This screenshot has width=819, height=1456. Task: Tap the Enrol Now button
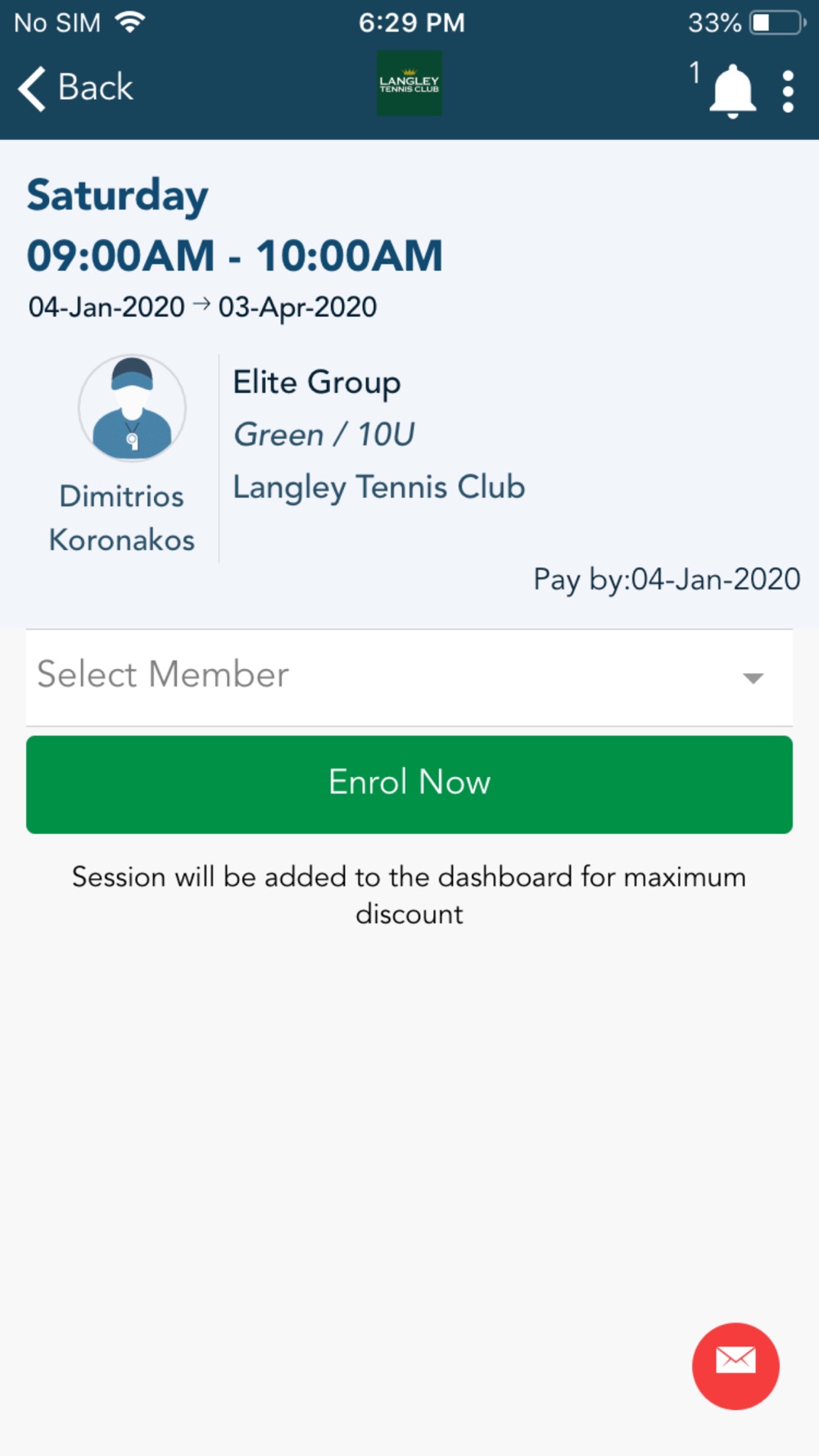pos(409,785)
